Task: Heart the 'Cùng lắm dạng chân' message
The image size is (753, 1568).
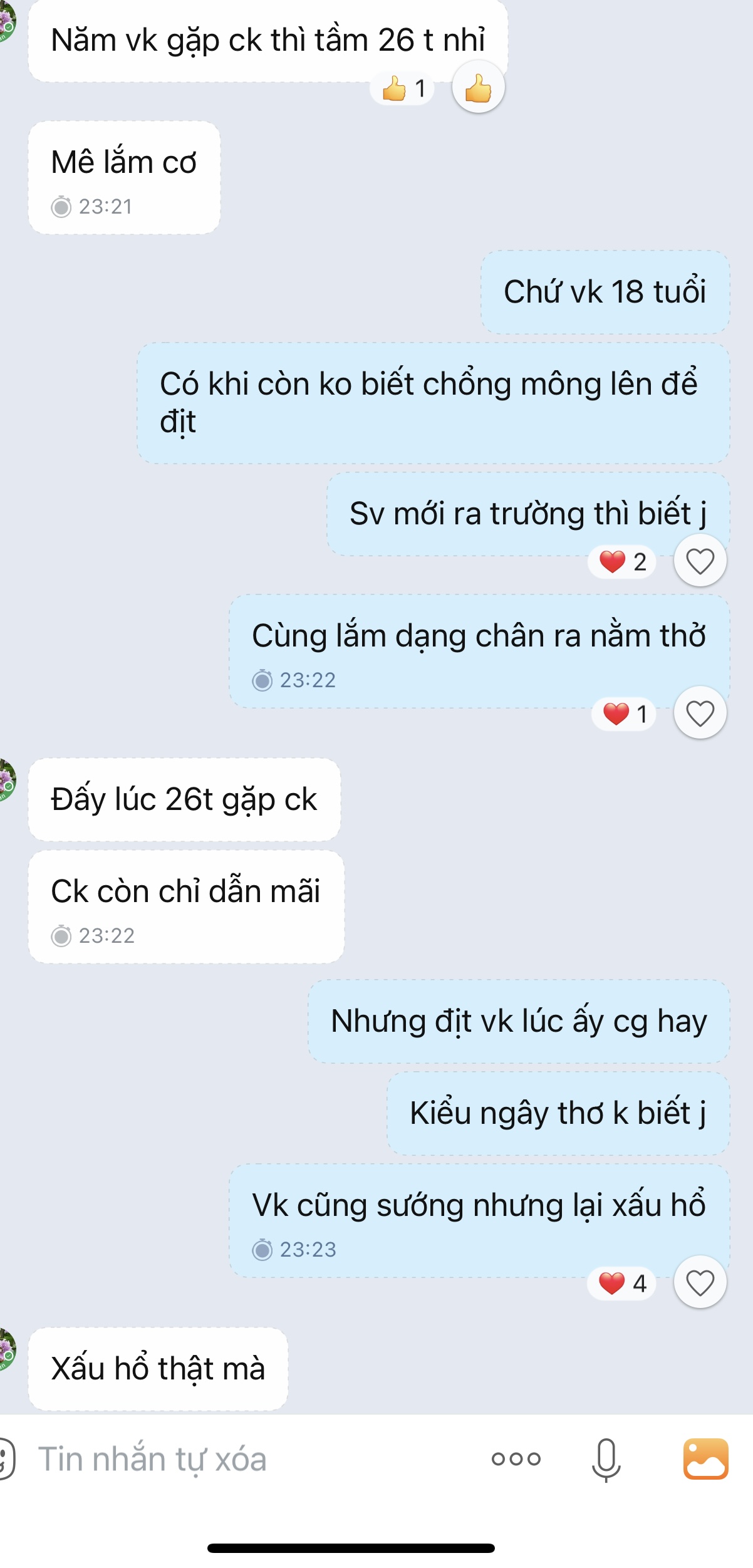Action: click(x=700, y=713)
